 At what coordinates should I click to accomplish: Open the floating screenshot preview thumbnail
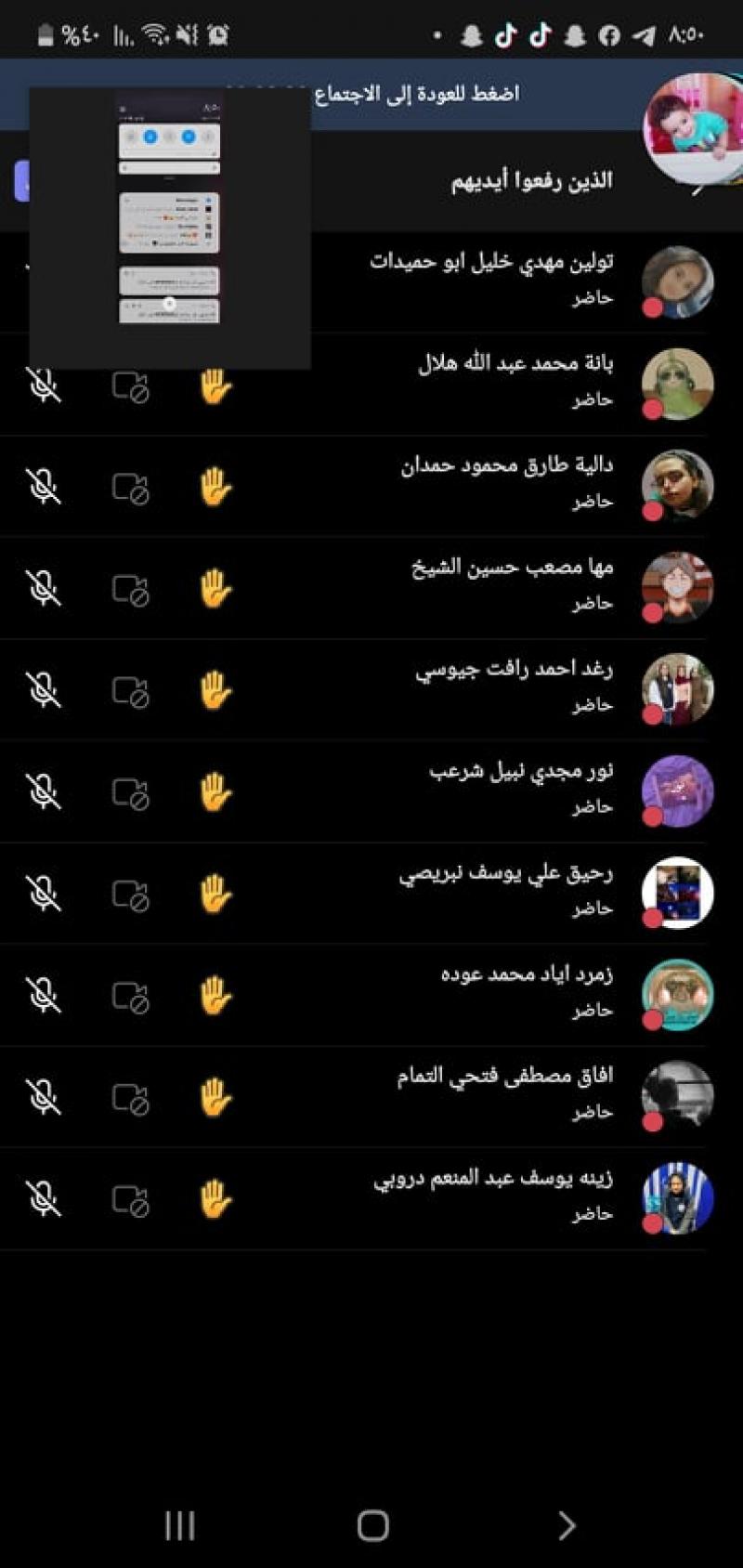(169, 228)
